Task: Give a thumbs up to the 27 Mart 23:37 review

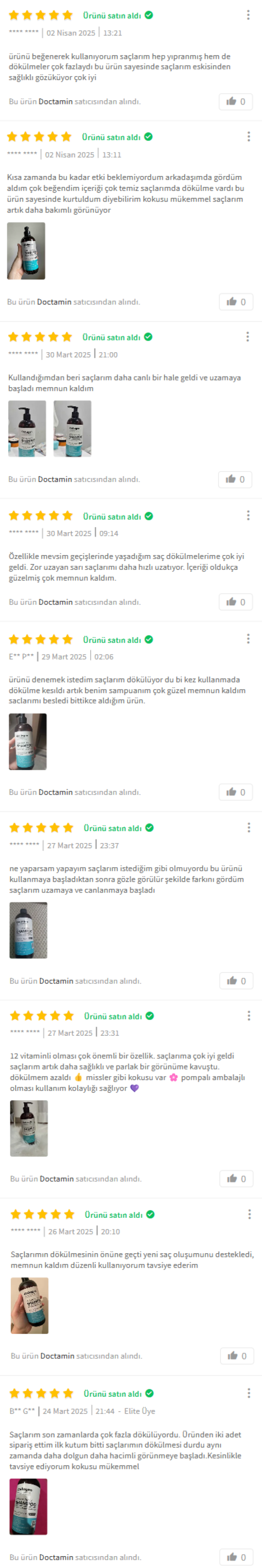Action: (x=236, y=981)
